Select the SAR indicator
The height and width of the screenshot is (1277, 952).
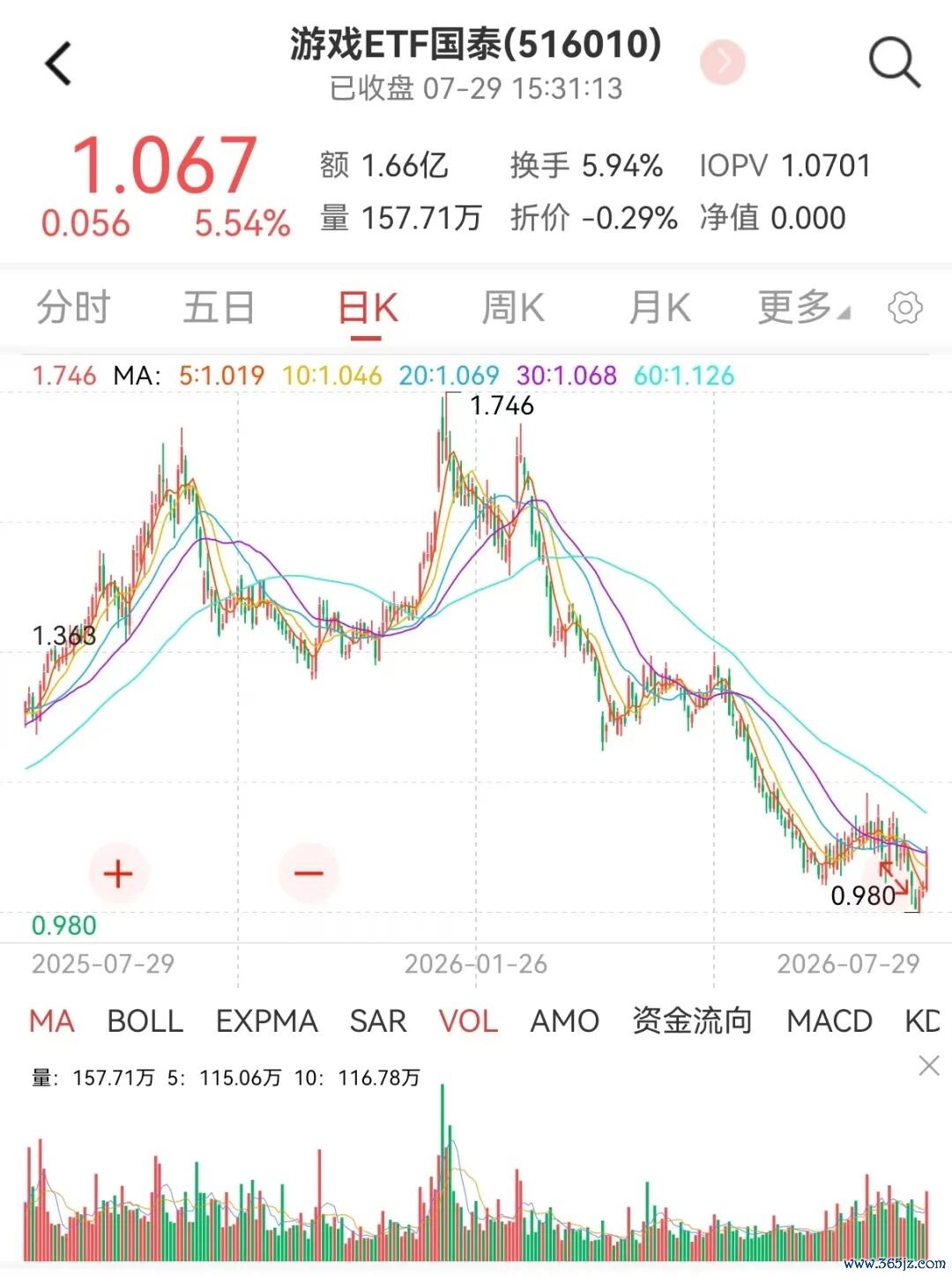[378, 1020]
